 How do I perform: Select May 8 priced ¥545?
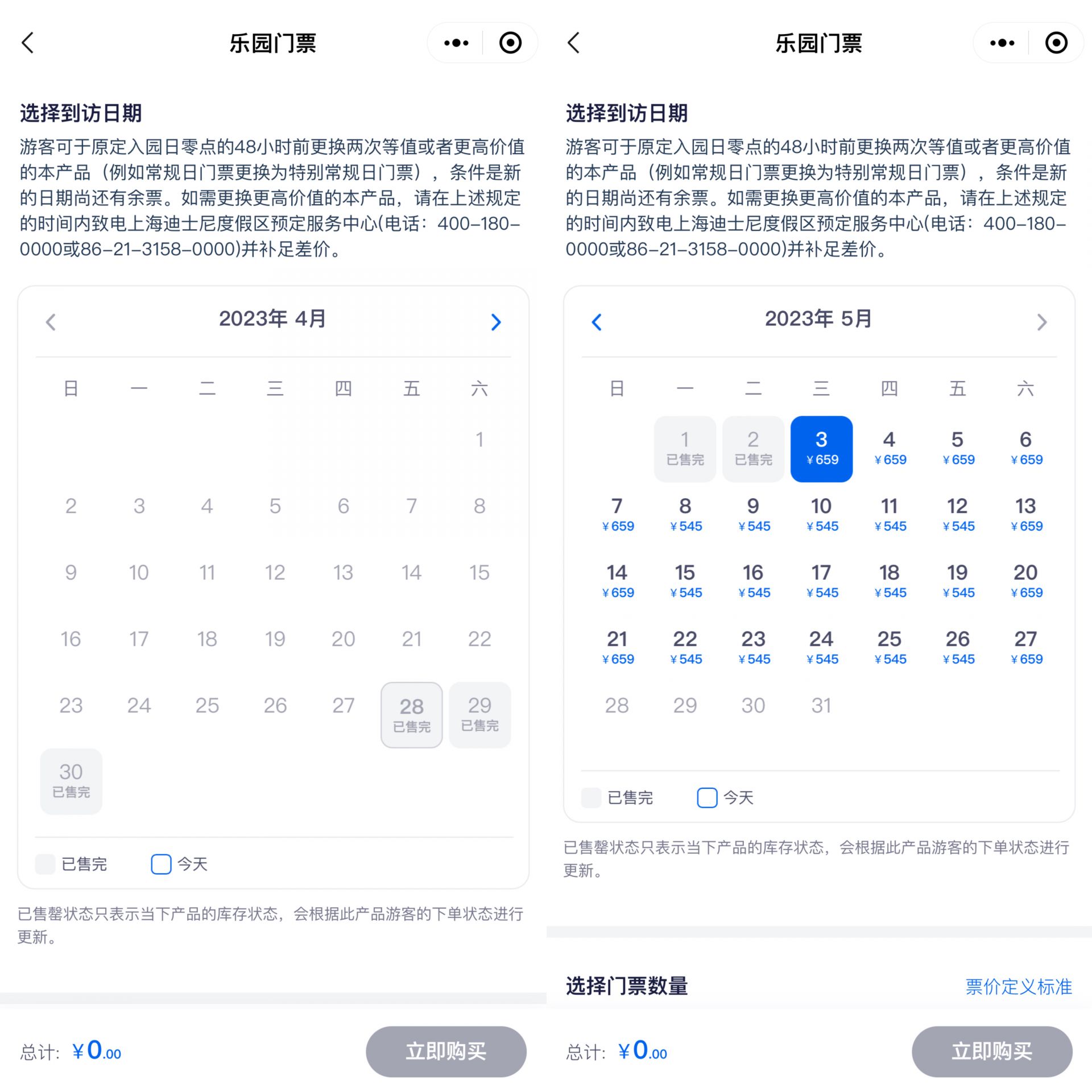click(685, 515)
